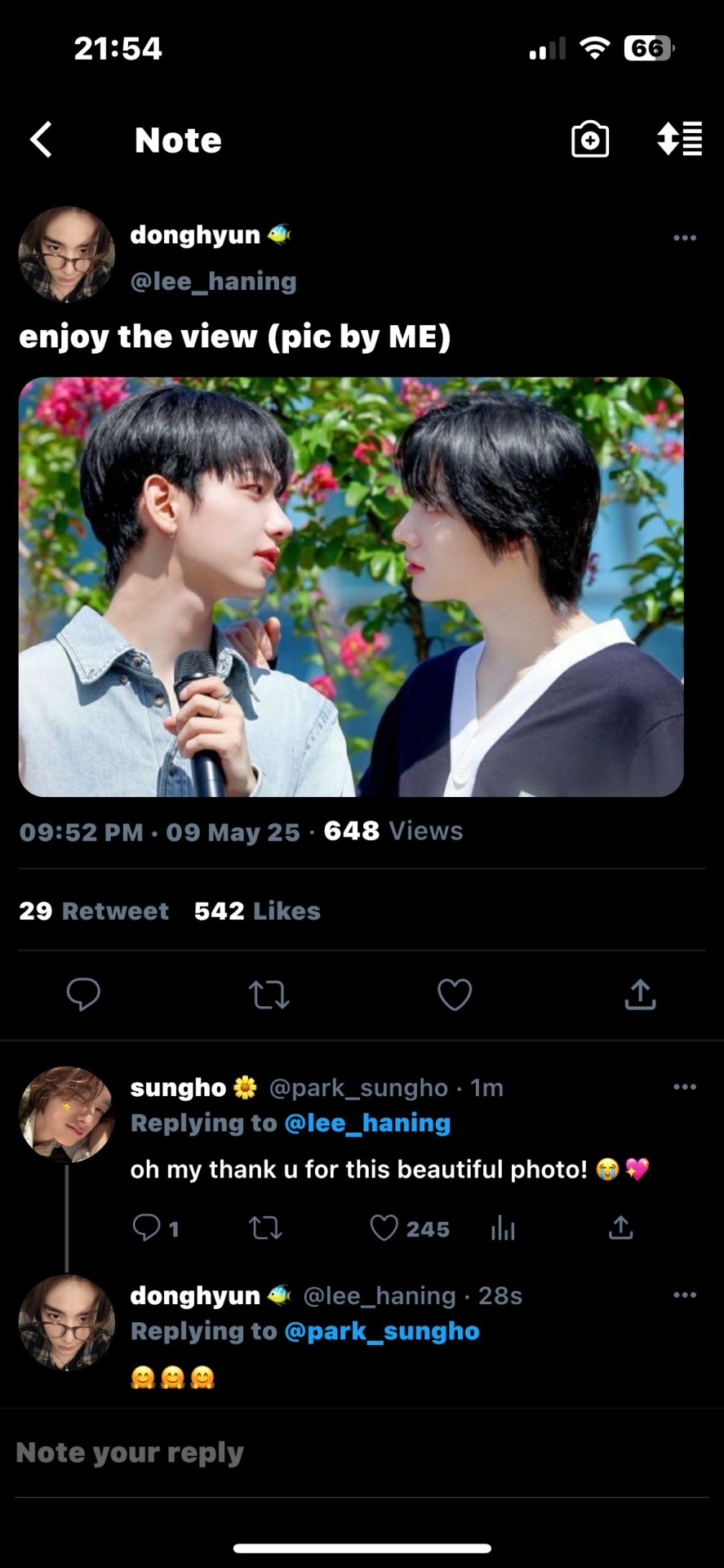Retweet donghyun's main post
This screenshot has height=1568, width=724.
click(x=269, y=994)
